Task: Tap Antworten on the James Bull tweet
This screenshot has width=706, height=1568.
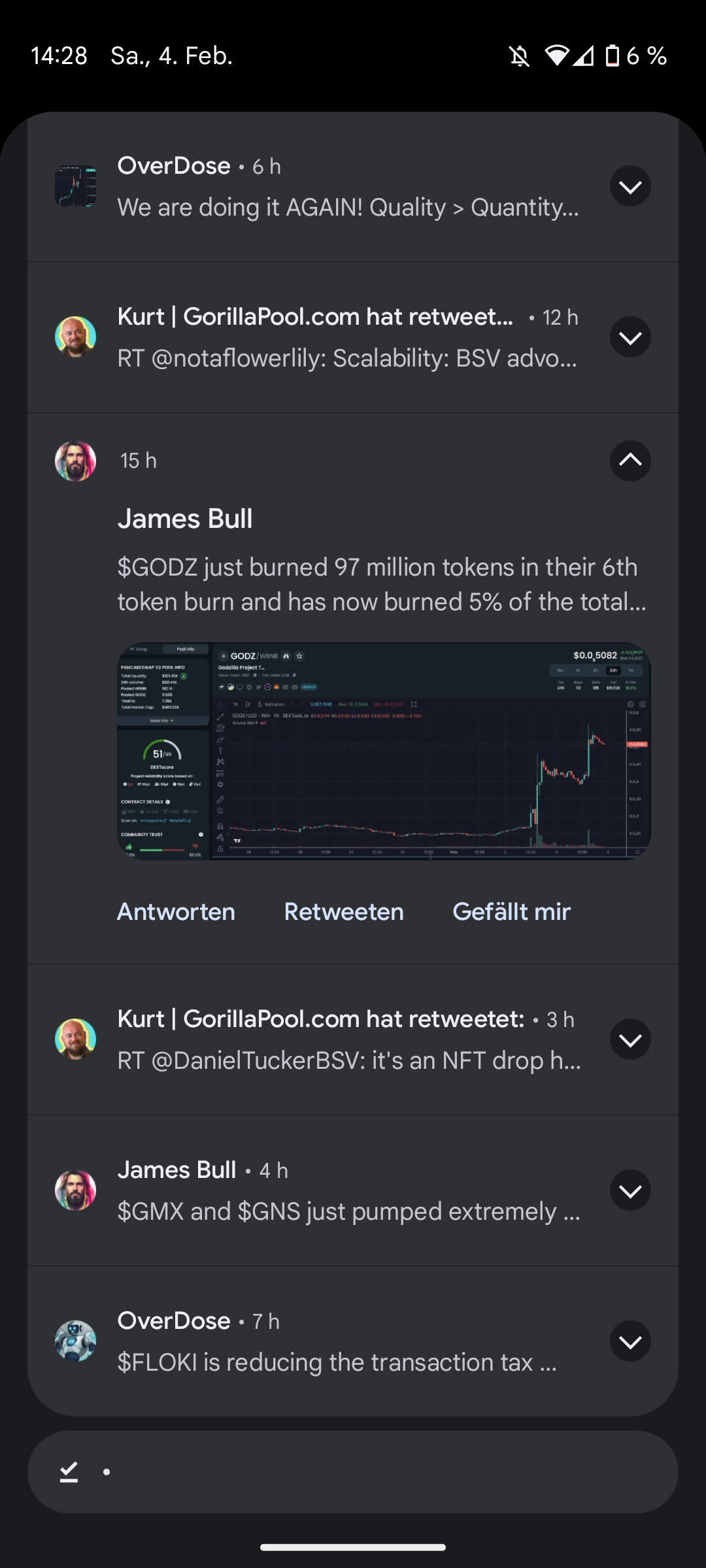Action: point(176,911)
